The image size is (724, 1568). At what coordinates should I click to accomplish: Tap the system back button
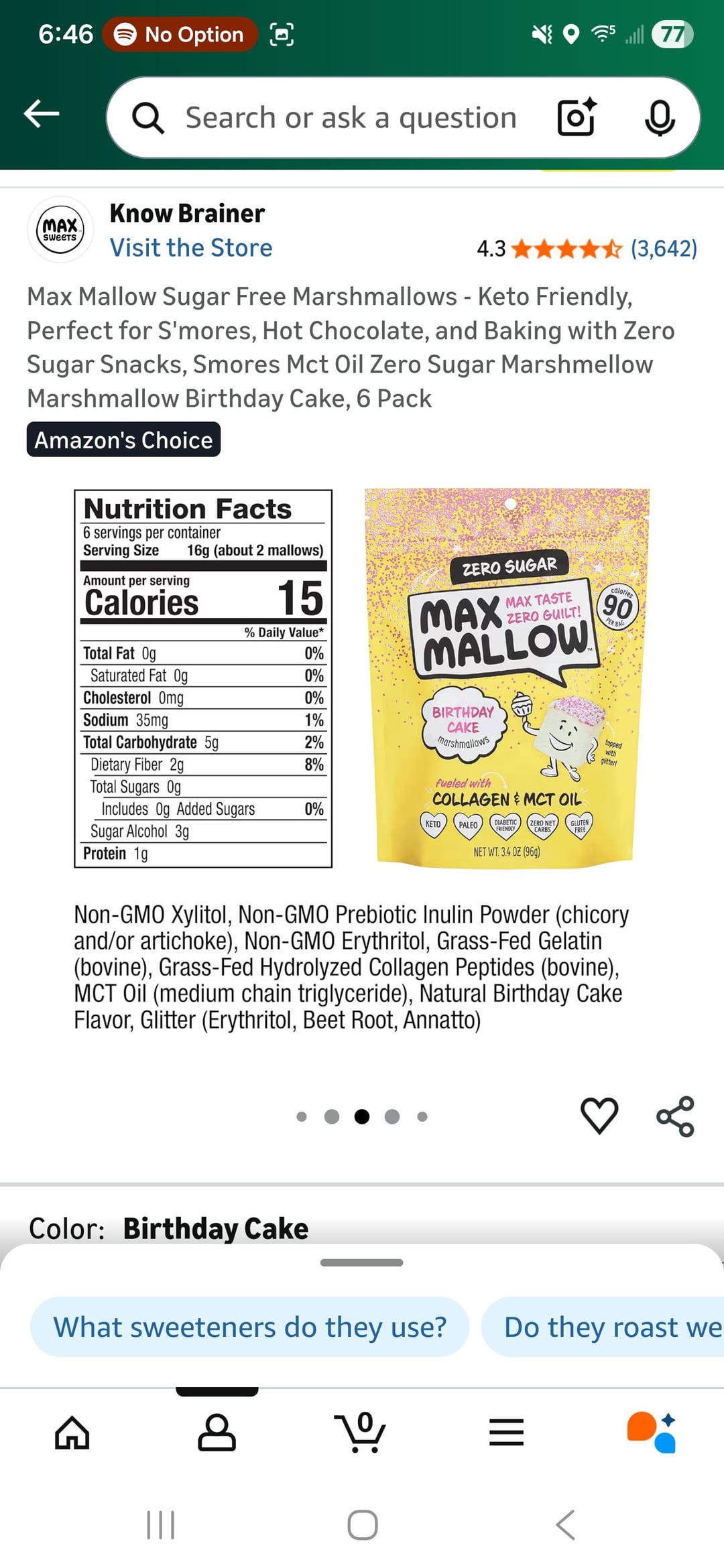point(565,1525)
